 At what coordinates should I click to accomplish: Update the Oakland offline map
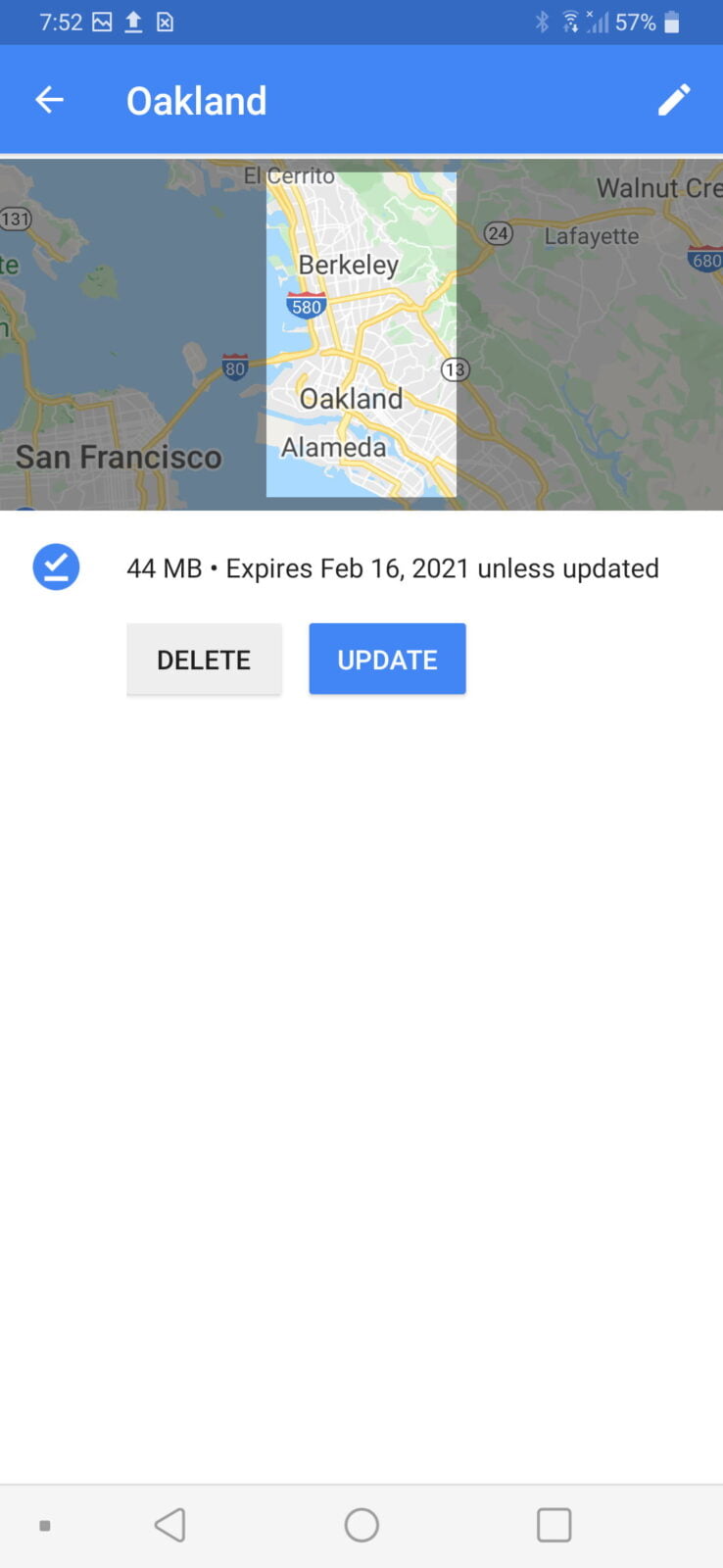(387, 660)
